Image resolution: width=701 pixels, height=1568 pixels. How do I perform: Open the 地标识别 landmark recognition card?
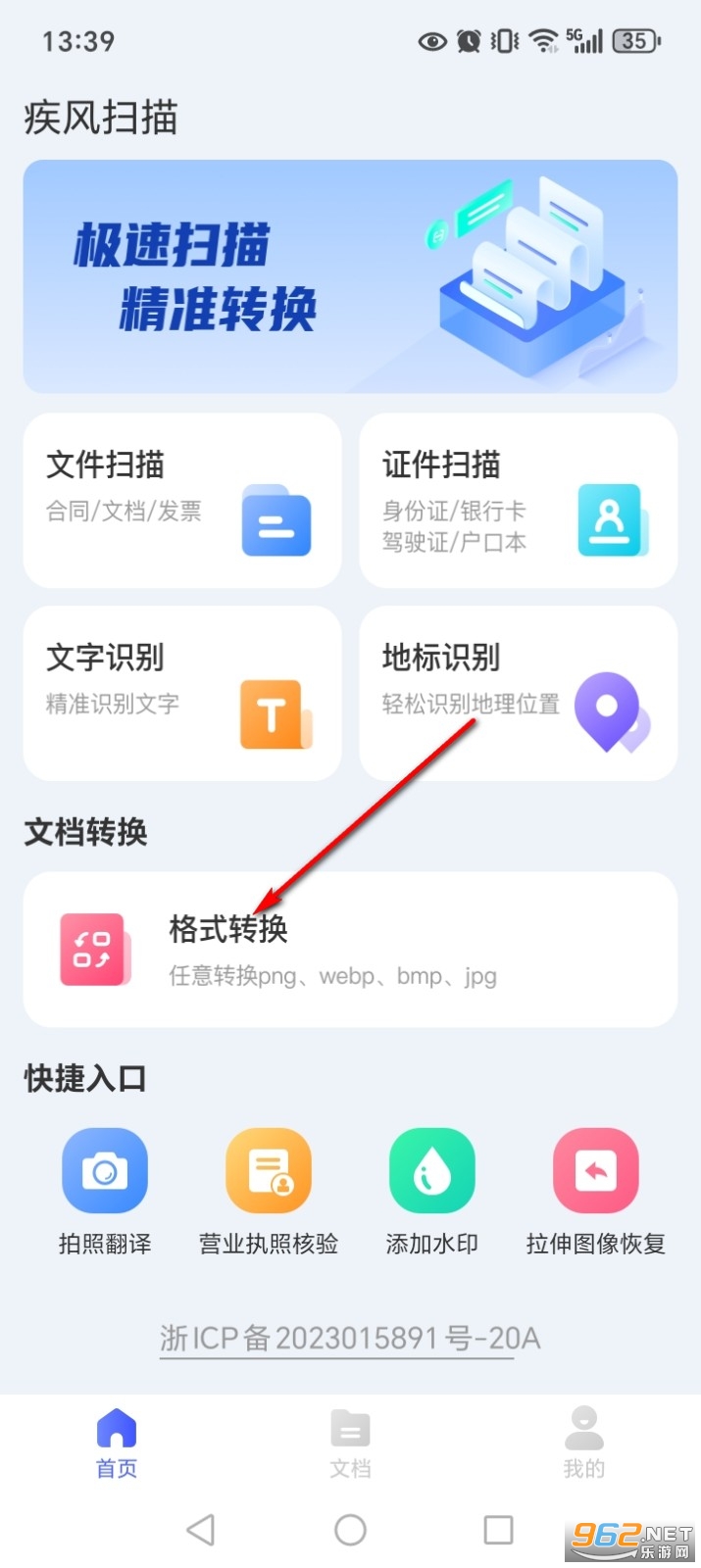(x=518, y=693)
